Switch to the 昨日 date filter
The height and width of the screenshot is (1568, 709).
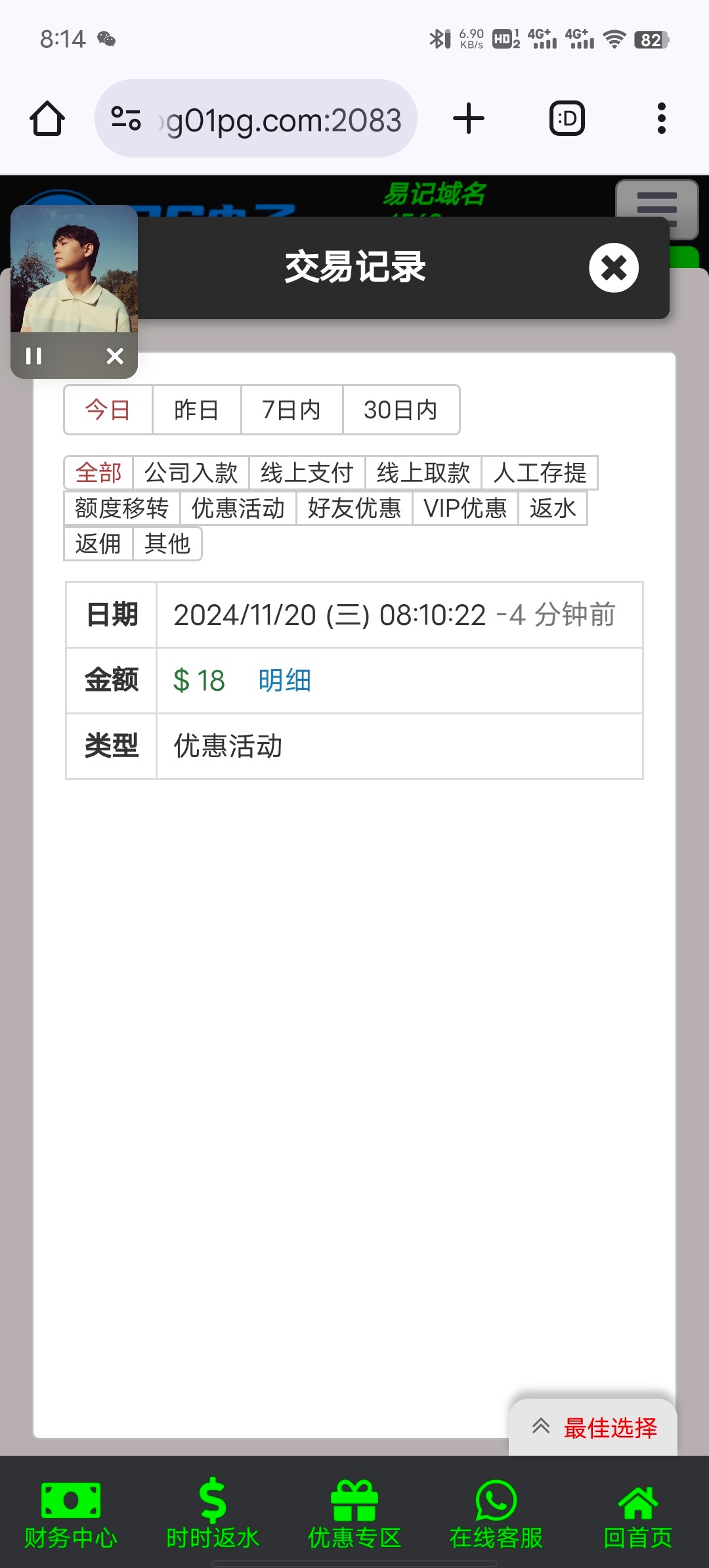pos(196,410)
